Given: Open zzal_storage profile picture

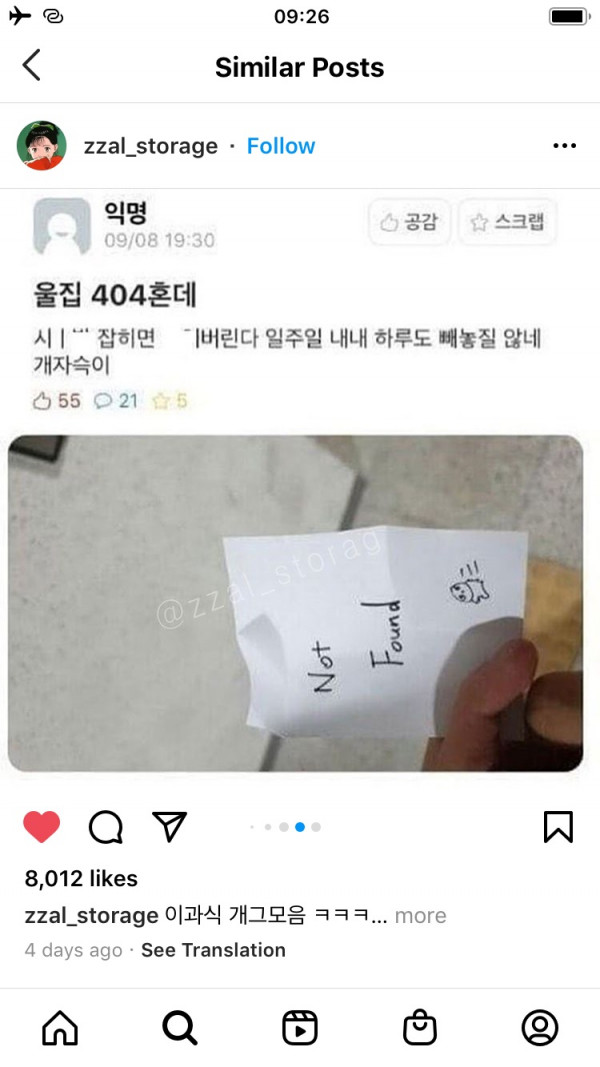Looking at the screenshot, I should pos(42,146).
